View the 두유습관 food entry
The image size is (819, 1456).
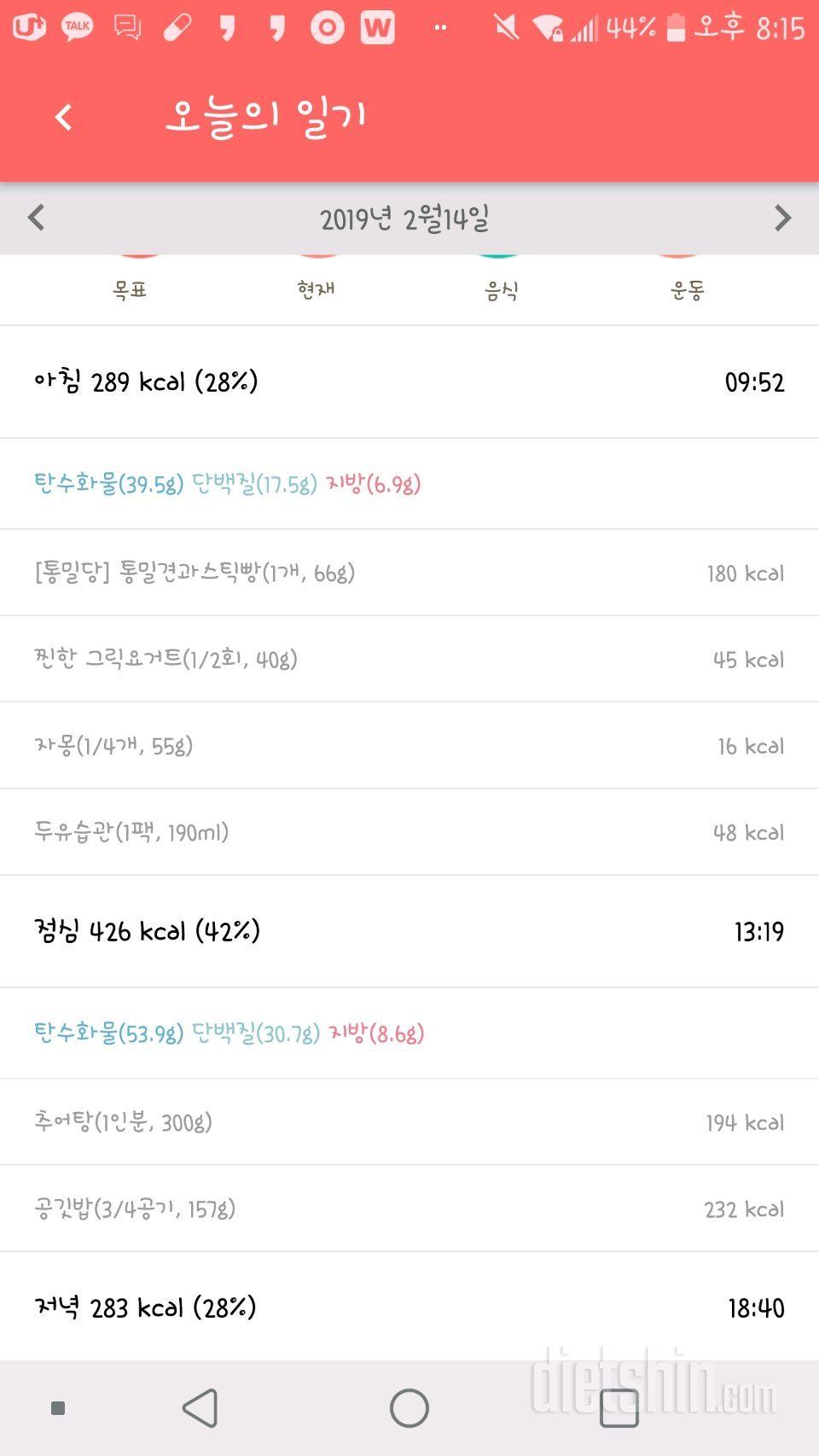coord(408,832)
